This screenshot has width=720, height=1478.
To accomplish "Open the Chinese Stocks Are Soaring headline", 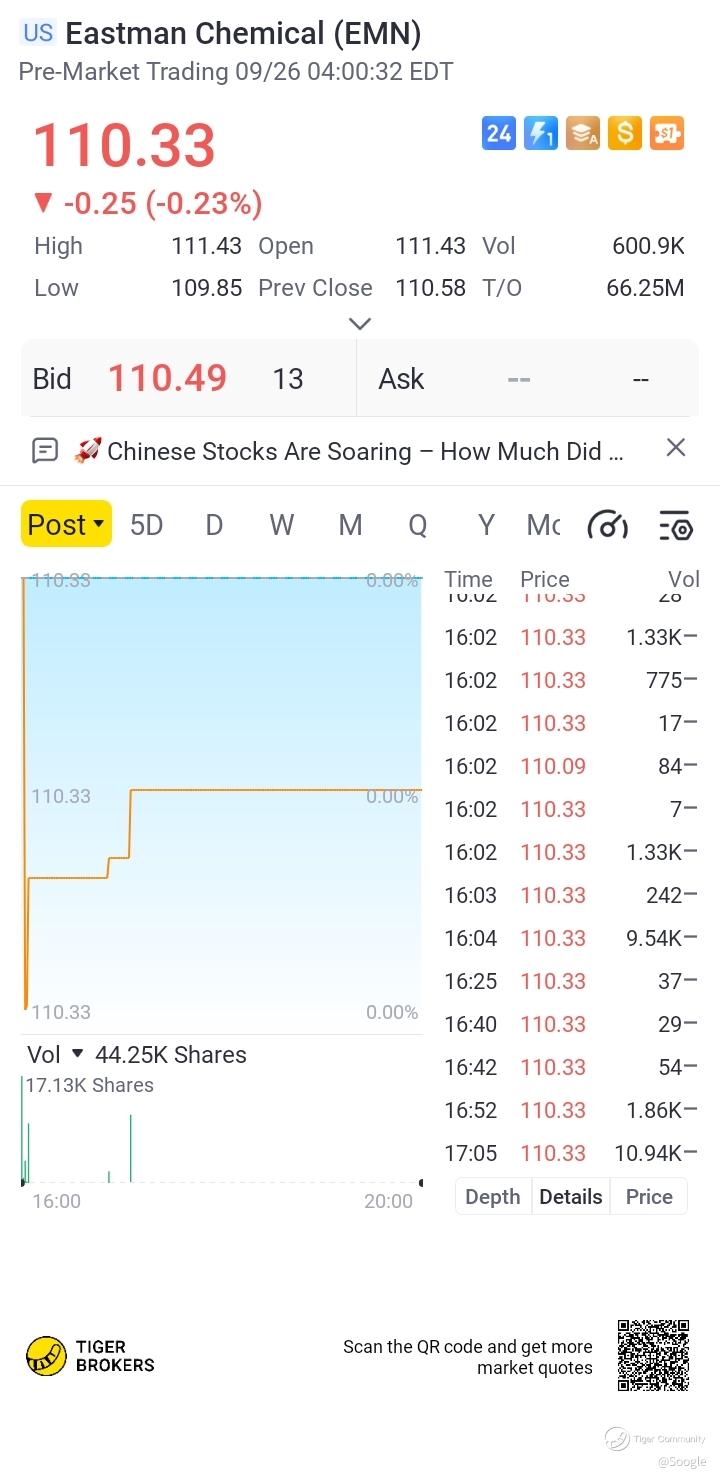I will (350, 451).
